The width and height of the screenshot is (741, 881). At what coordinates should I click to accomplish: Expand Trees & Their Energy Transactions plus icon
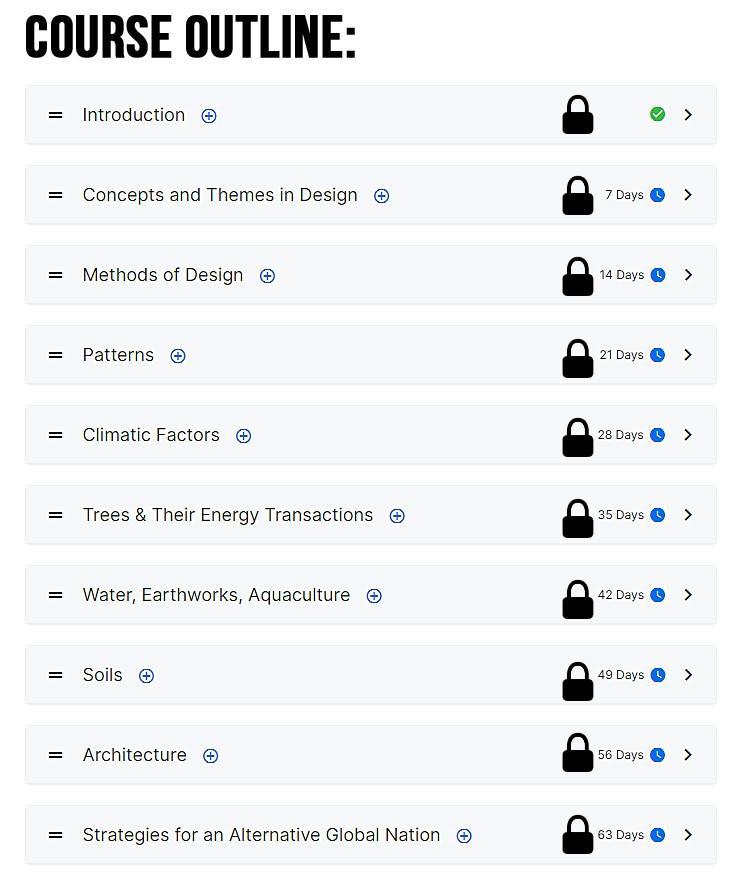click(x=397, y=516)
